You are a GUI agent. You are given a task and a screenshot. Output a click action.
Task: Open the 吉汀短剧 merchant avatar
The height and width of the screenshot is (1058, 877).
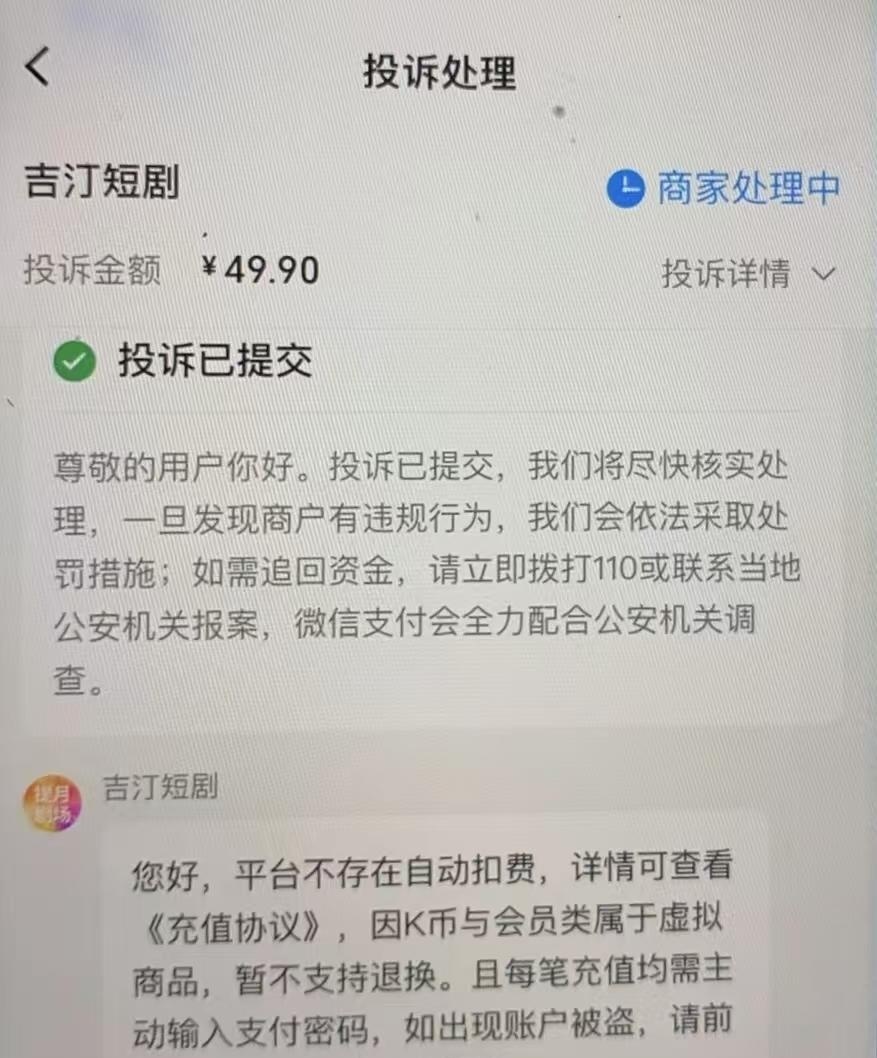tap(52, 802)
